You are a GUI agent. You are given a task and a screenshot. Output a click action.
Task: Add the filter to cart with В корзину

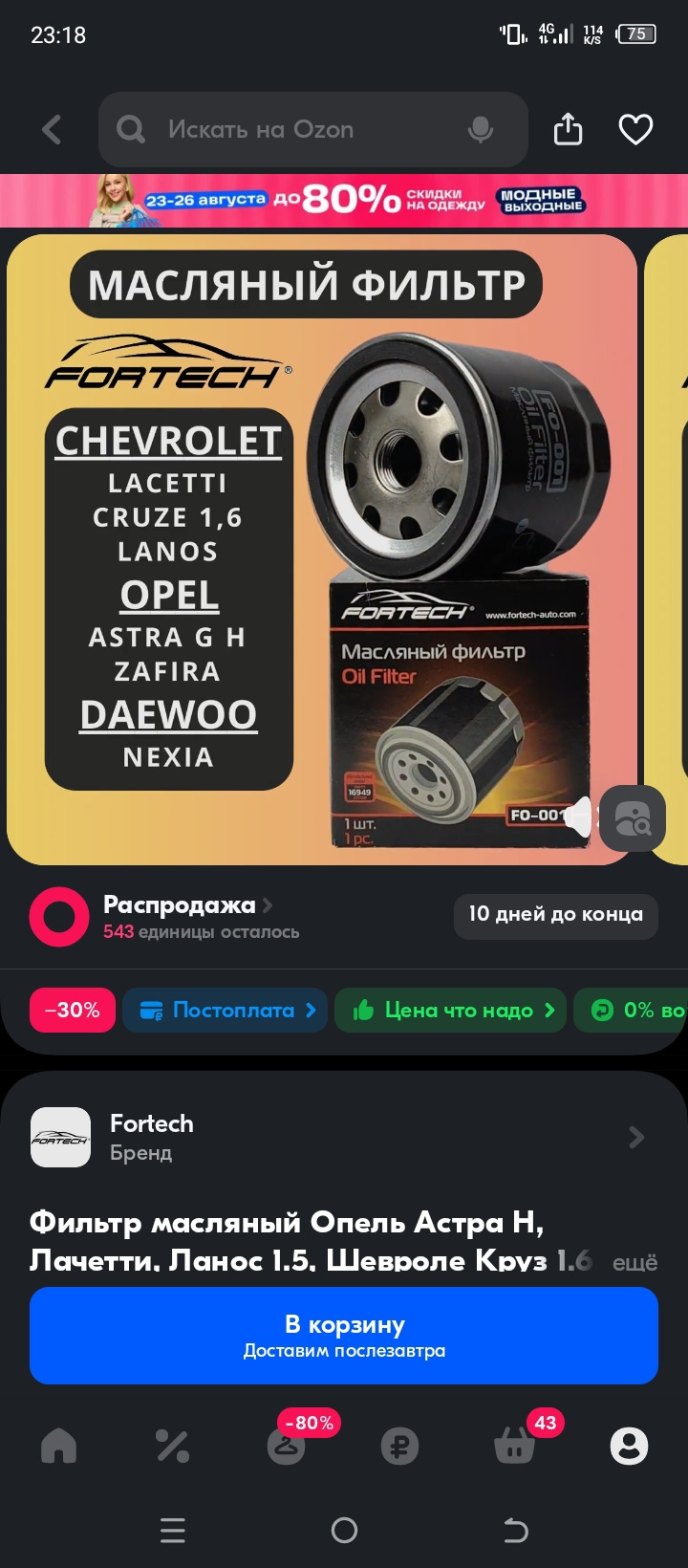(344, 1336)
